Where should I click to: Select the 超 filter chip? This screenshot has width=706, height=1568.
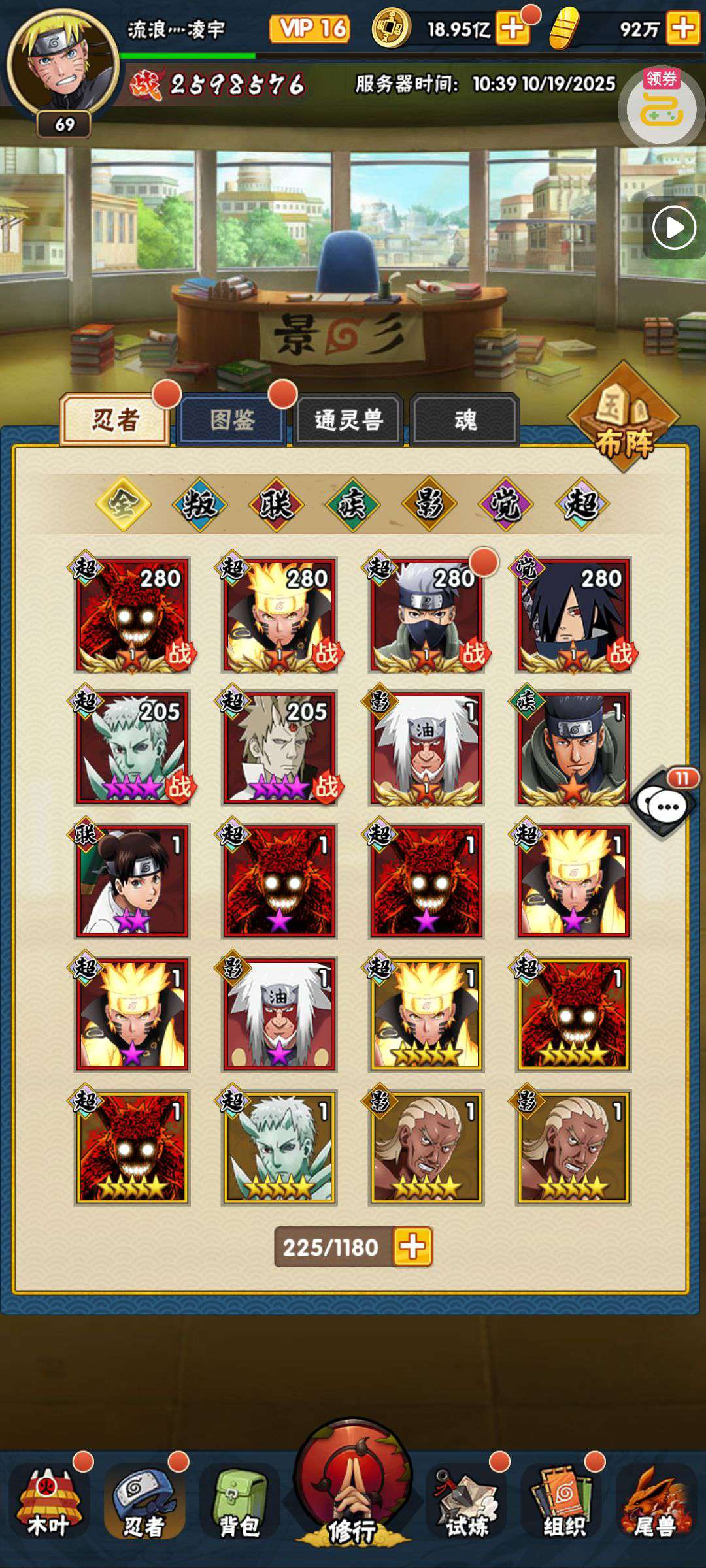coord(582,504)
